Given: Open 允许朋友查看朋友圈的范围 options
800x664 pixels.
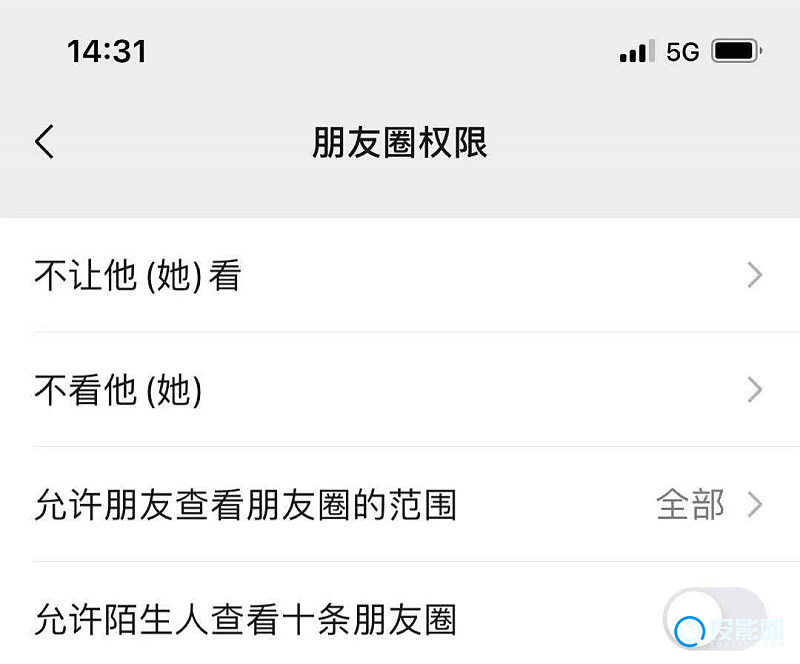Looking at the screenshot, I should 400,504.
